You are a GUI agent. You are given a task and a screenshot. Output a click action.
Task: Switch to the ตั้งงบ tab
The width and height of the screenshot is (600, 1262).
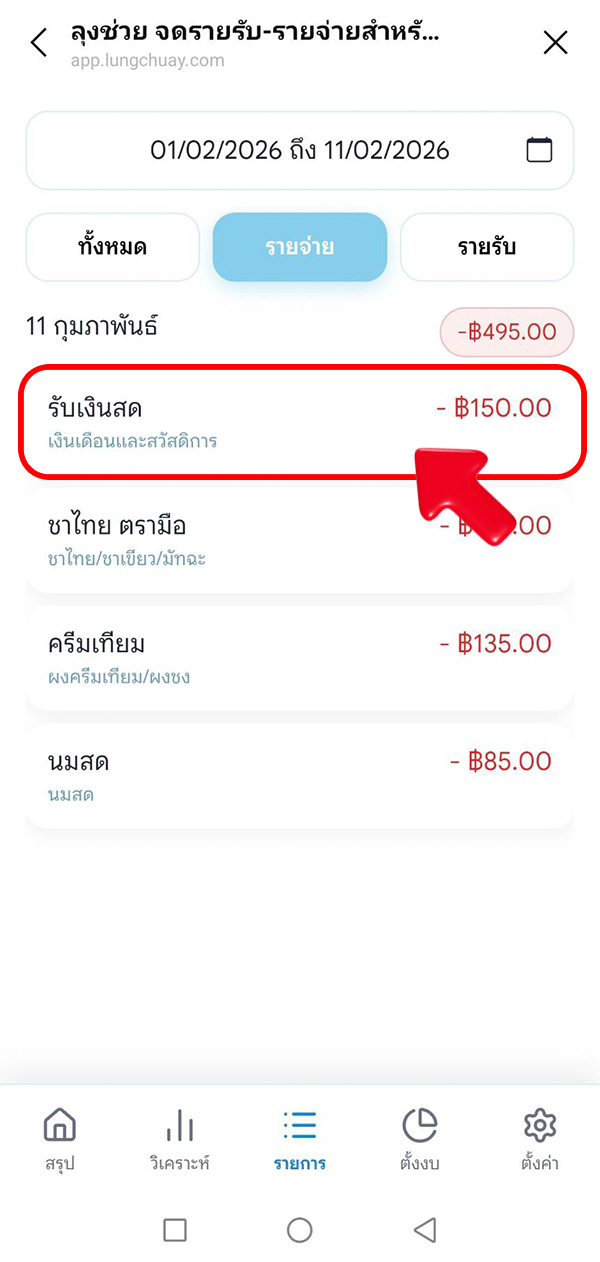[x=419, y=1140]
